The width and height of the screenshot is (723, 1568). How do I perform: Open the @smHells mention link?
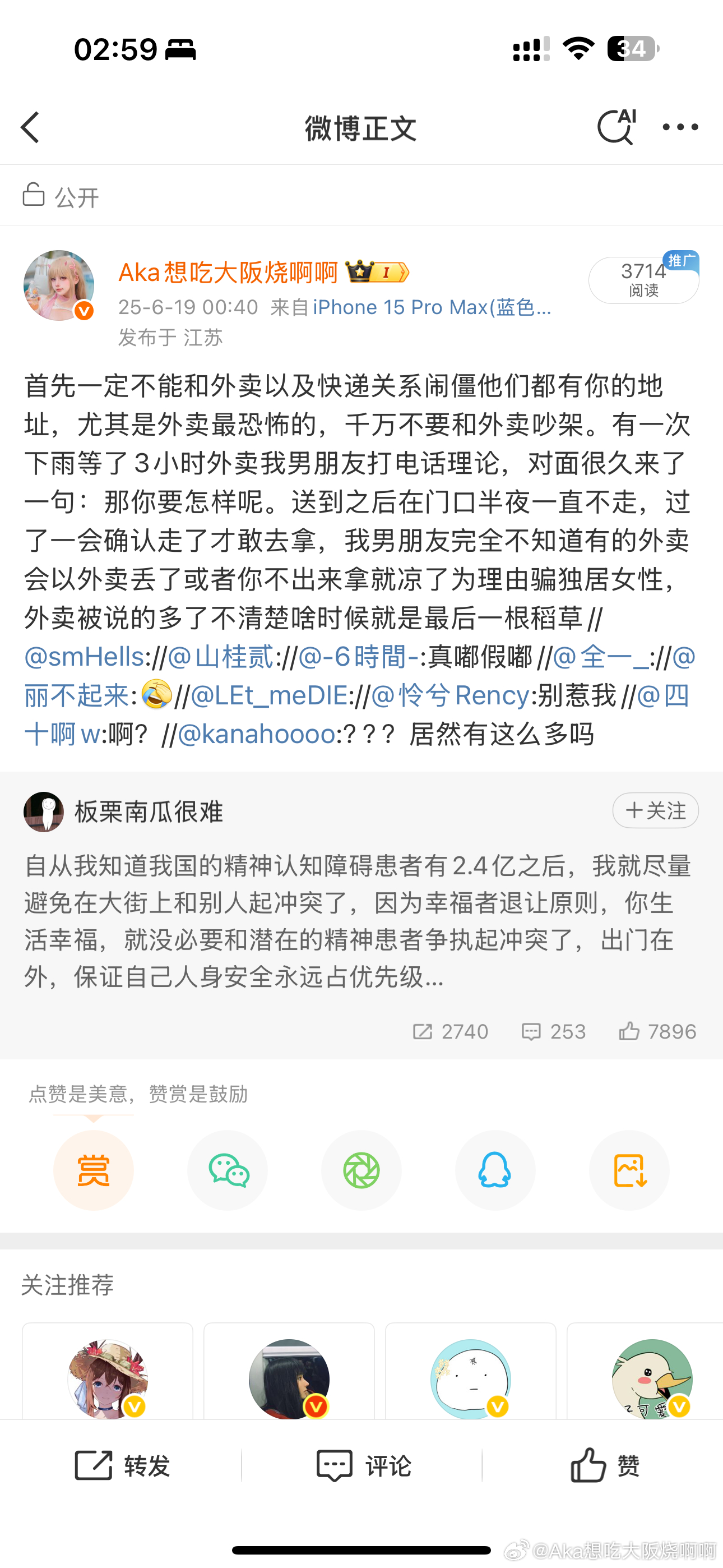point(84,657)
